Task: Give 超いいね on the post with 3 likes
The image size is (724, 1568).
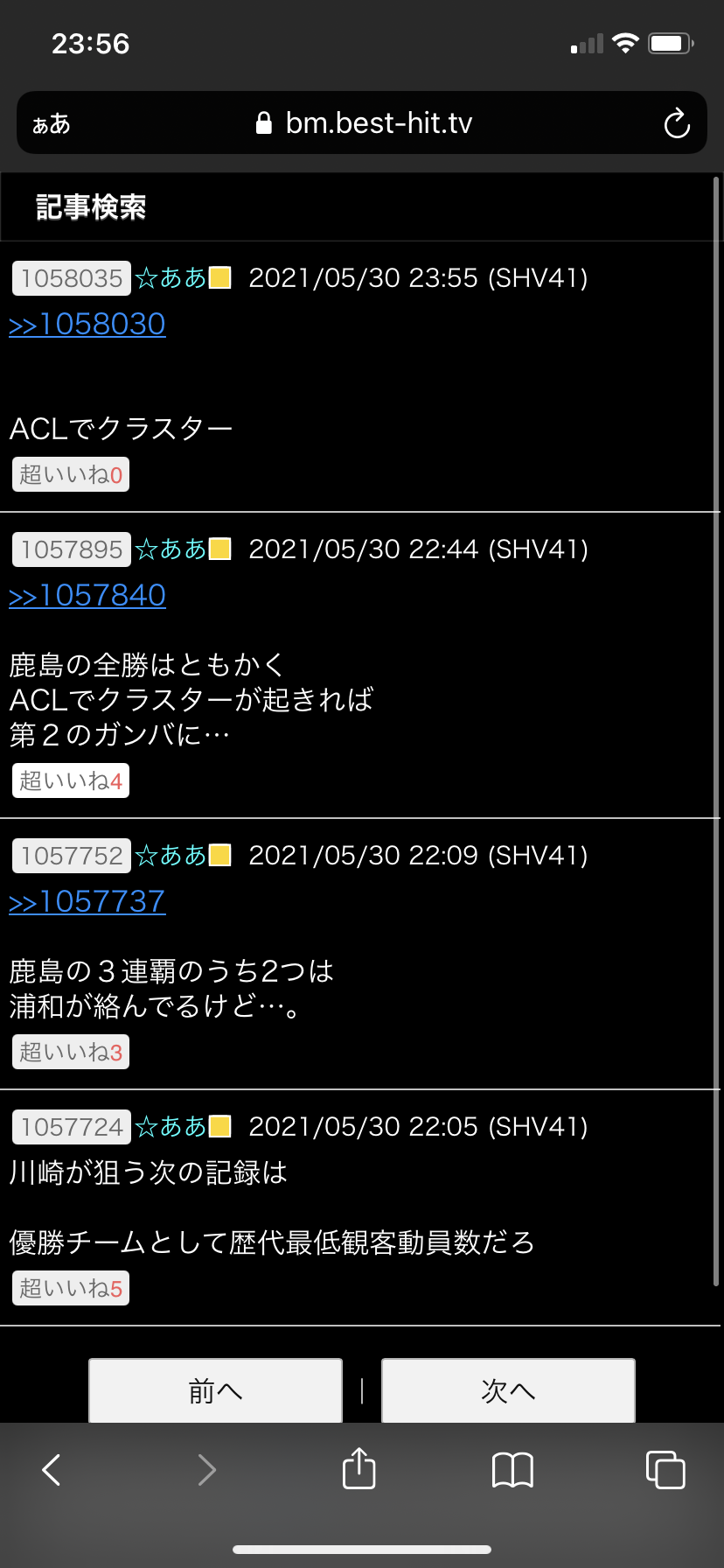Action: (x=71, y=1052)
